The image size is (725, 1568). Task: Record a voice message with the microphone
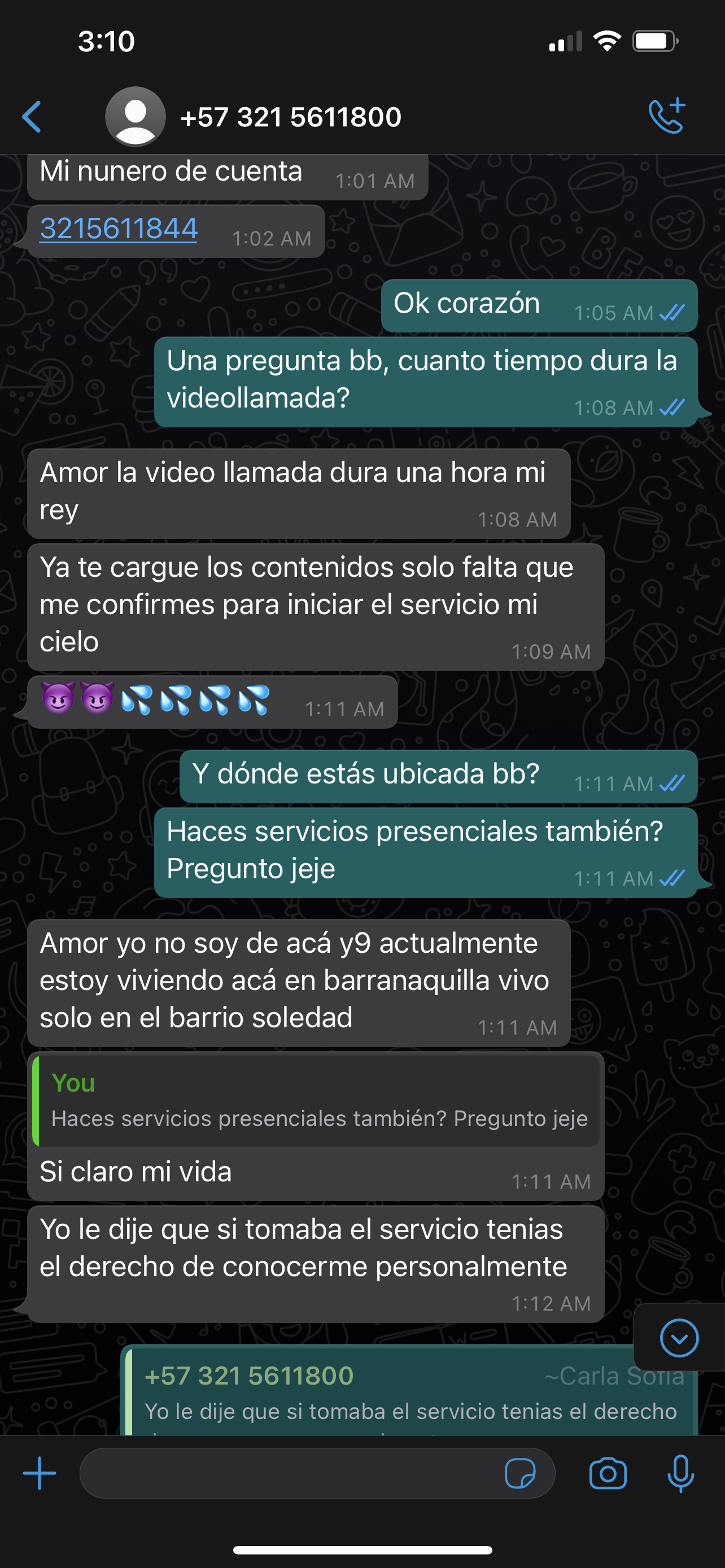680,1474
